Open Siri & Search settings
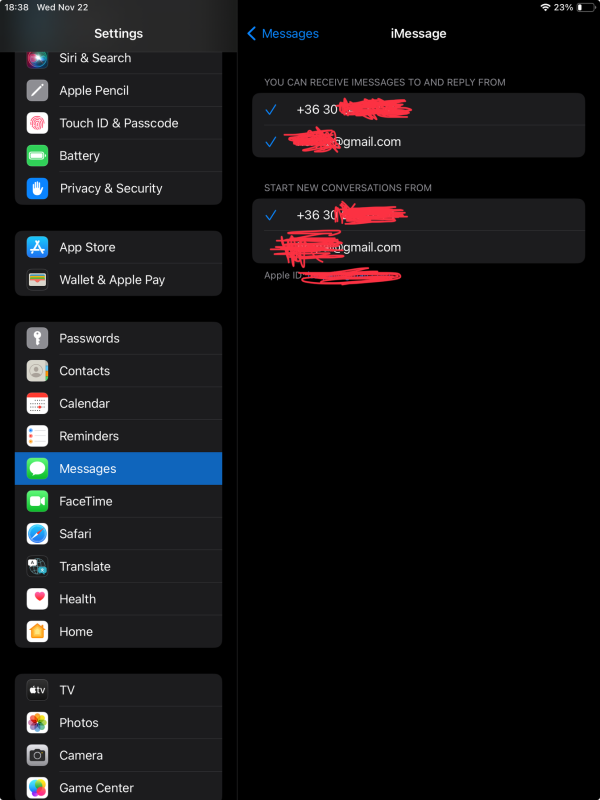This screenshot has width=600, height=800. (118, 58)
